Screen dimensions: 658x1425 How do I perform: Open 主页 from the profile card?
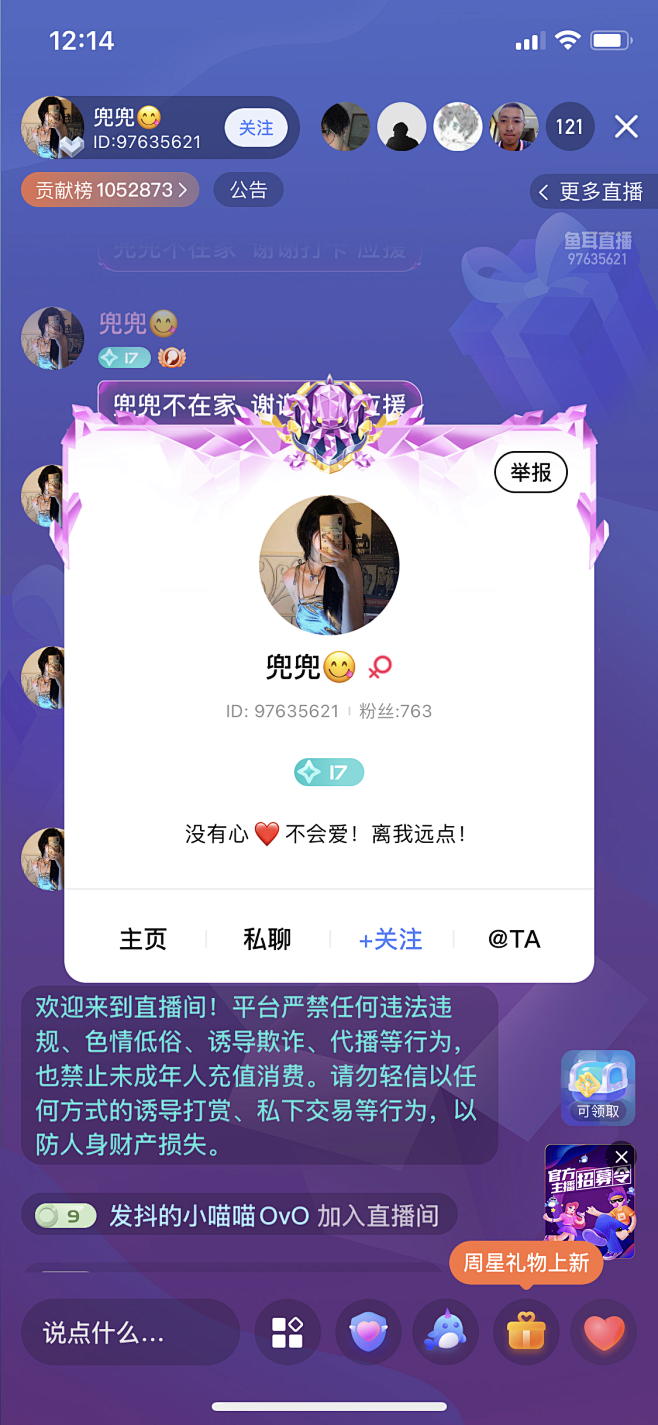[x=143, y=939]
